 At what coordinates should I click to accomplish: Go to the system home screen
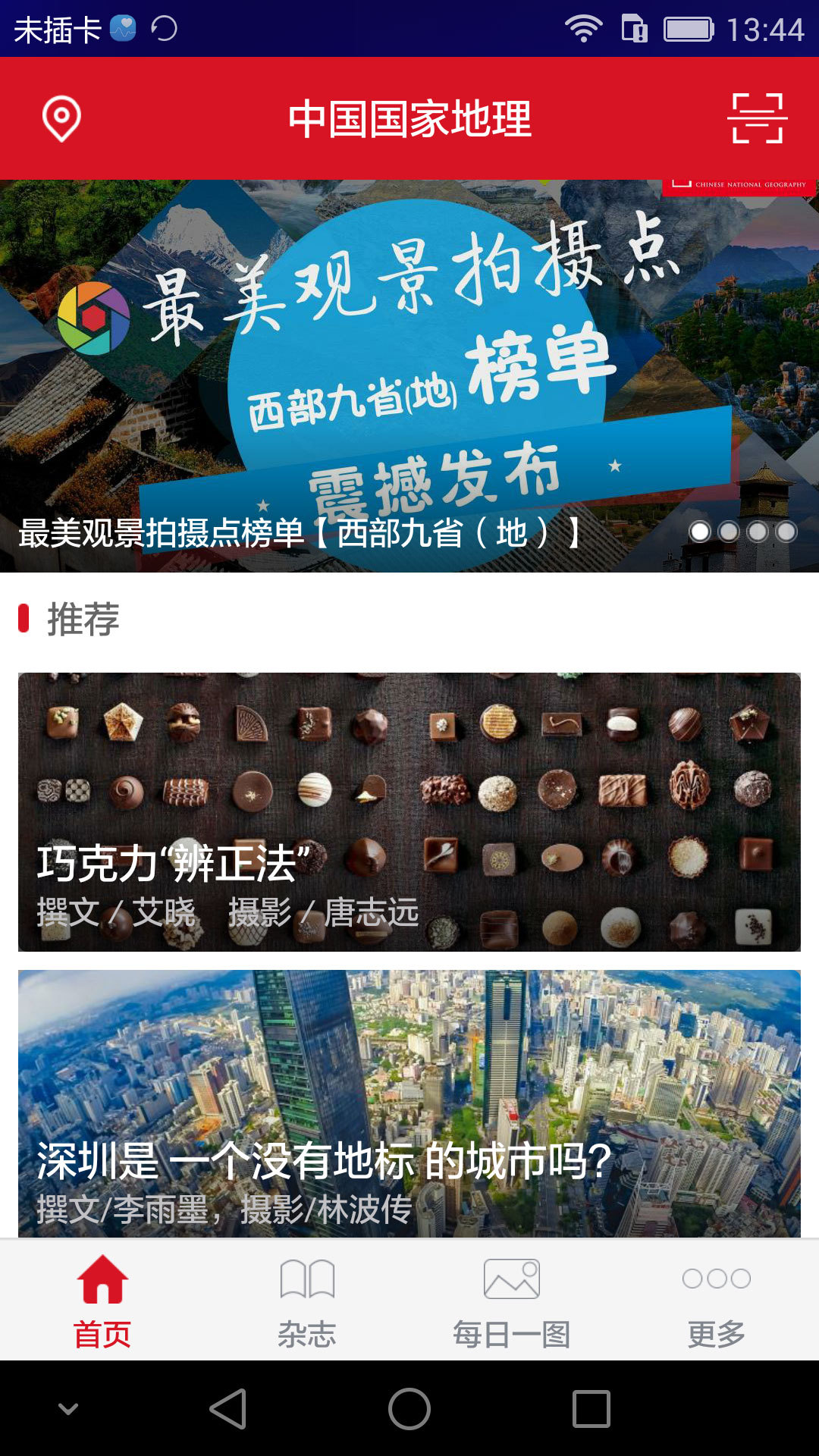tap(409, 1409)
